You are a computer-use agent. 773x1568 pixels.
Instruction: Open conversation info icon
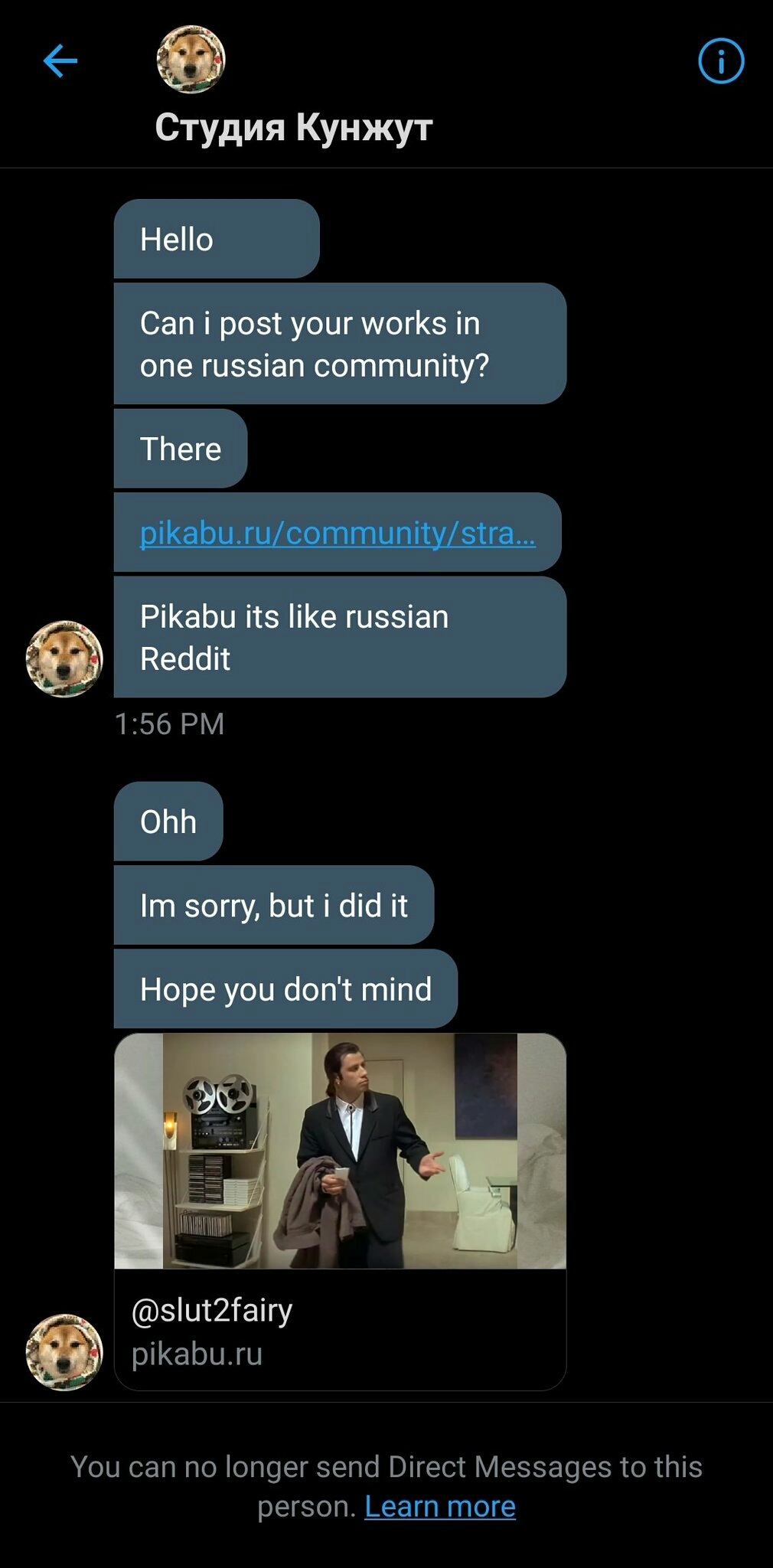click(721, 61)
